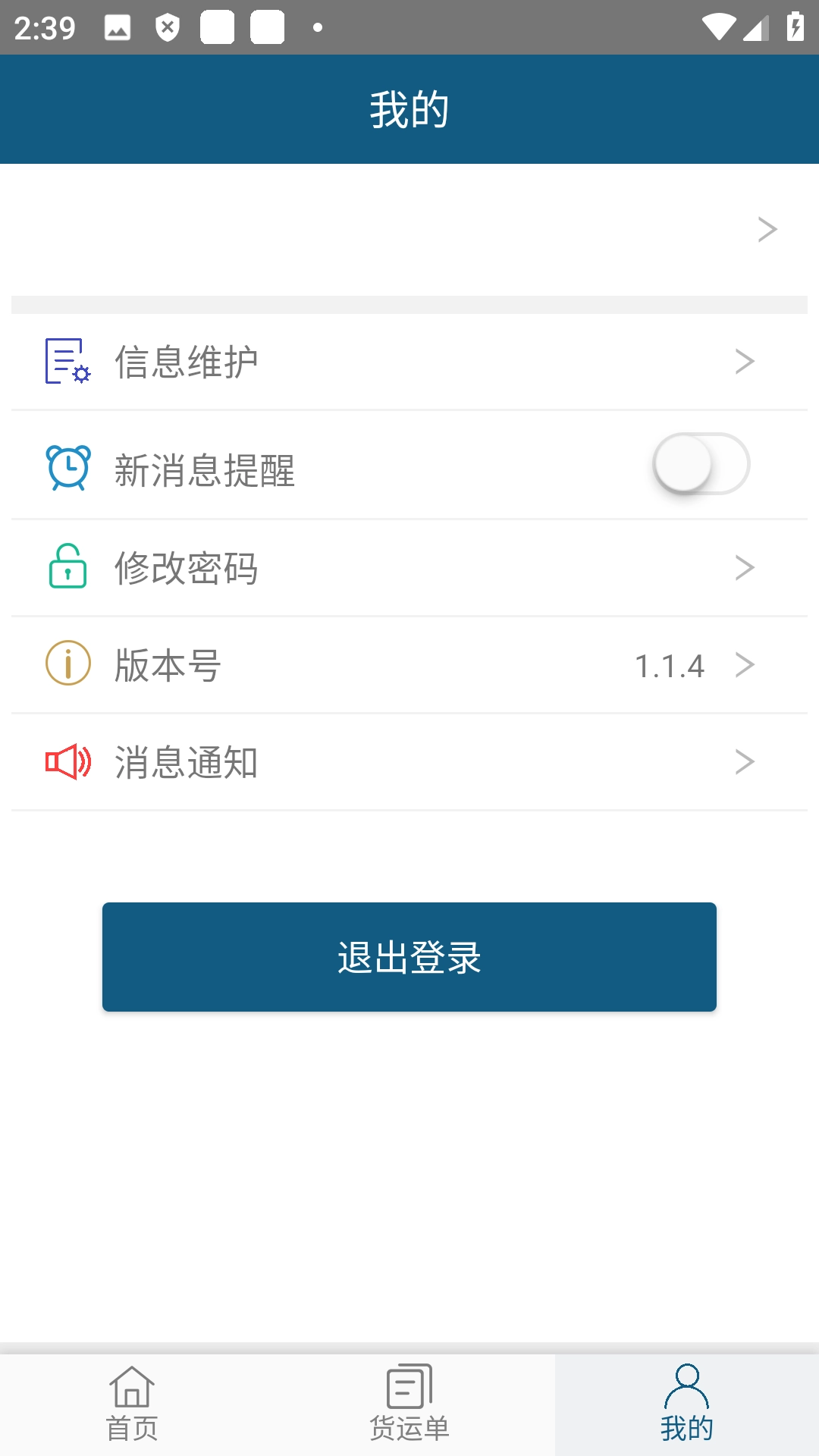Click the 消息通知 red speaker icon
The width and height of the screenshot is (819, 1456).
coord(68,764)
